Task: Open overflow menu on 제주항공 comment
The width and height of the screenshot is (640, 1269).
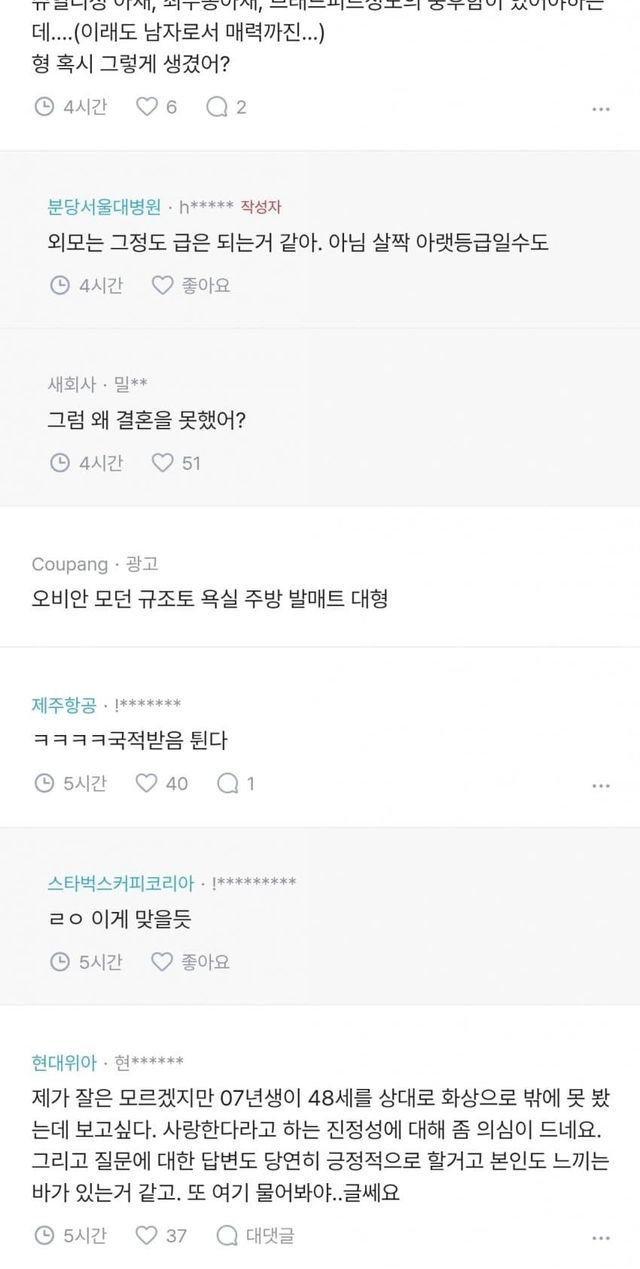Action: point(600,786)
